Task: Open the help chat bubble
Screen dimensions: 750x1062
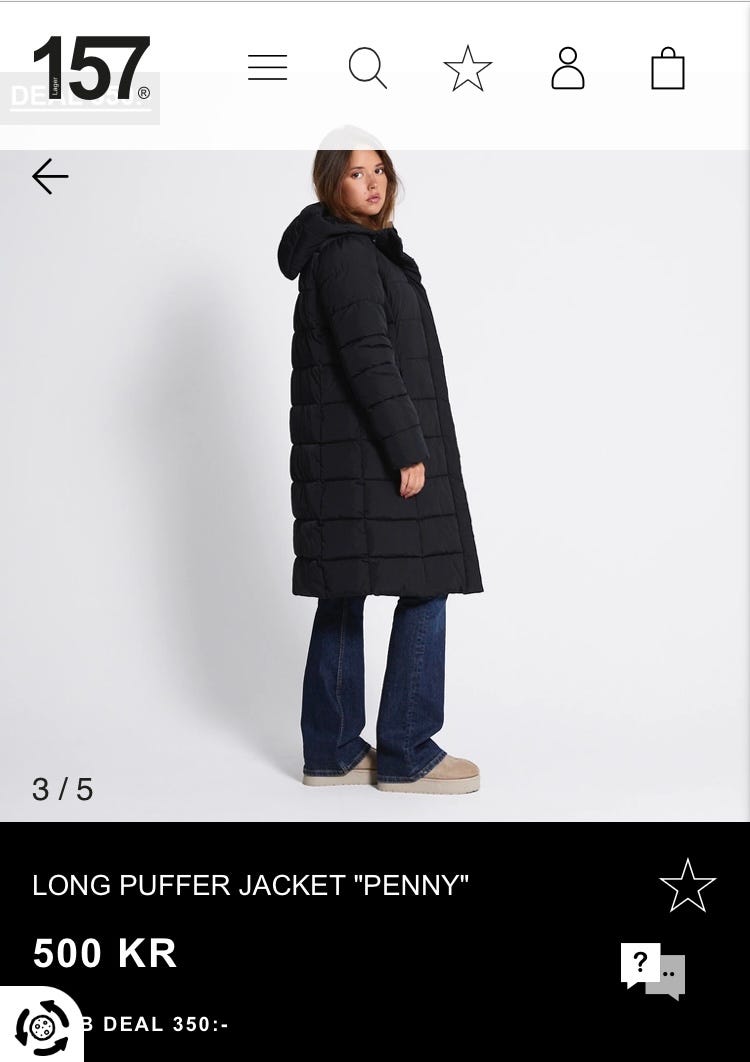Action: pyautogui.click(x=652, y=969)
